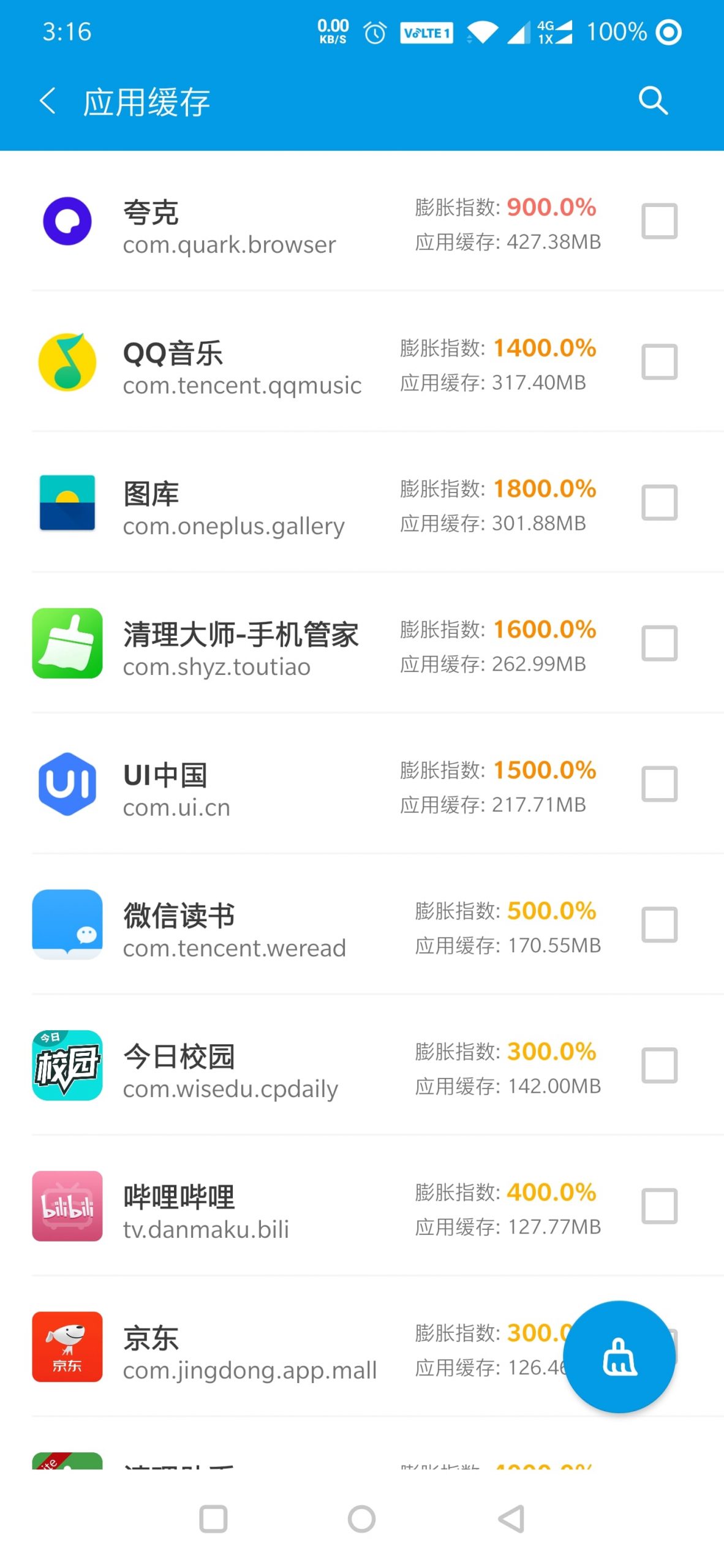Mark the 图库 checkbox
The width and height of the screenshot is (724, 1568).
[x=659, y=503]
